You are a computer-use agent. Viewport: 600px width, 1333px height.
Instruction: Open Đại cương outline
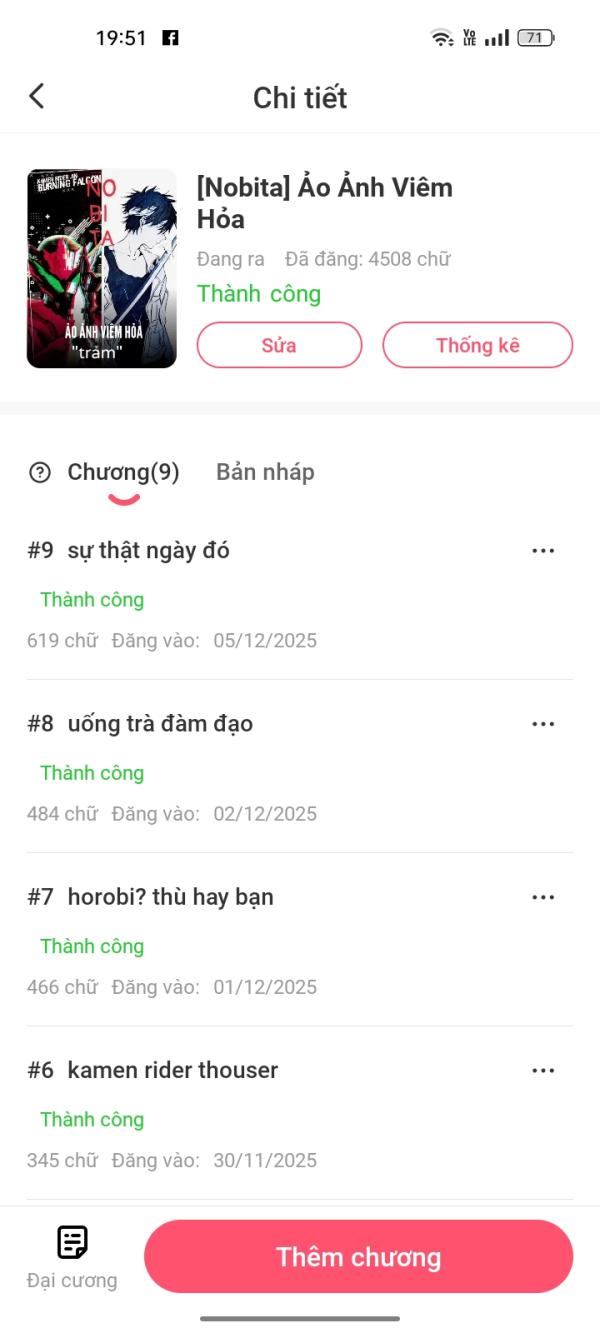point(72,1257)
